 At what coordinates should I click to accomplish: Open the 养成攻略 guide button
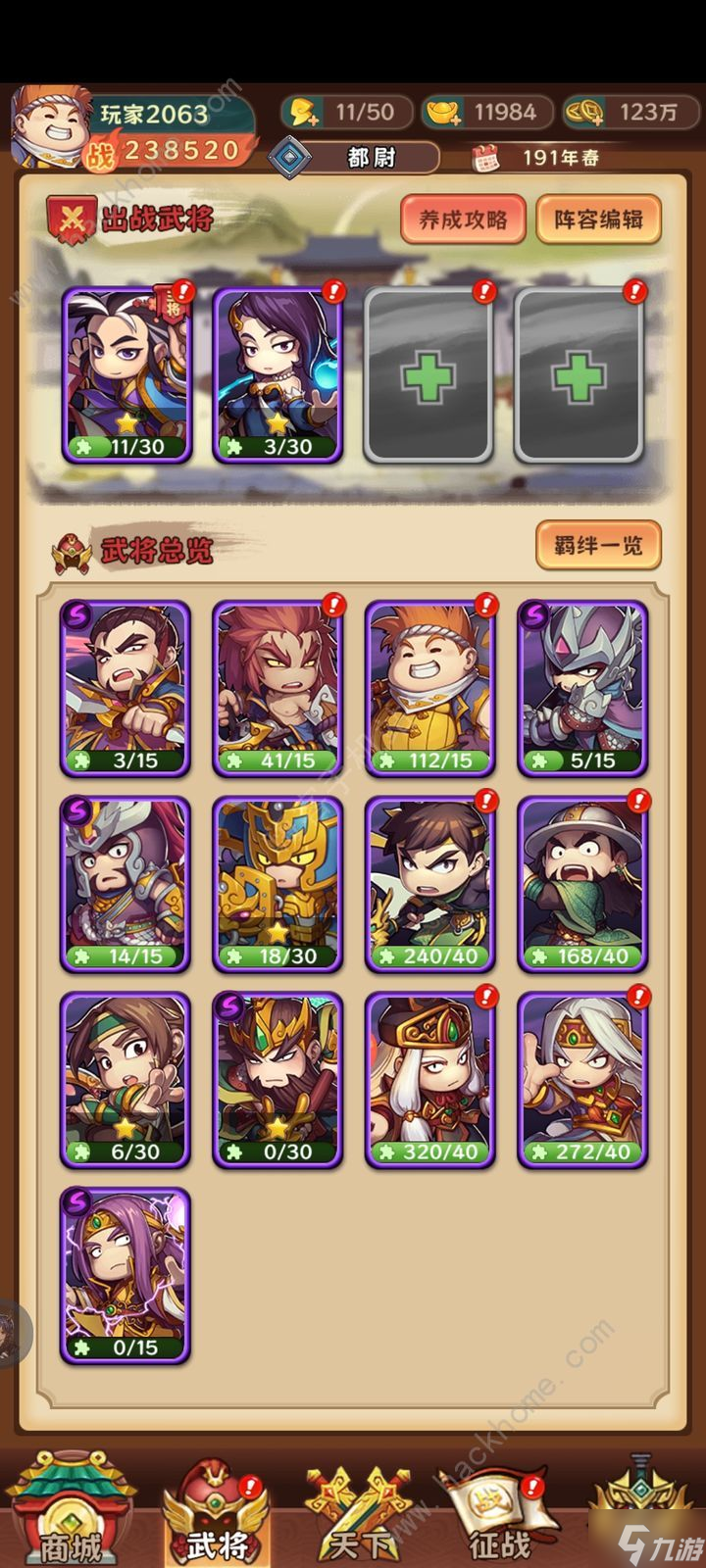(463, 220)
